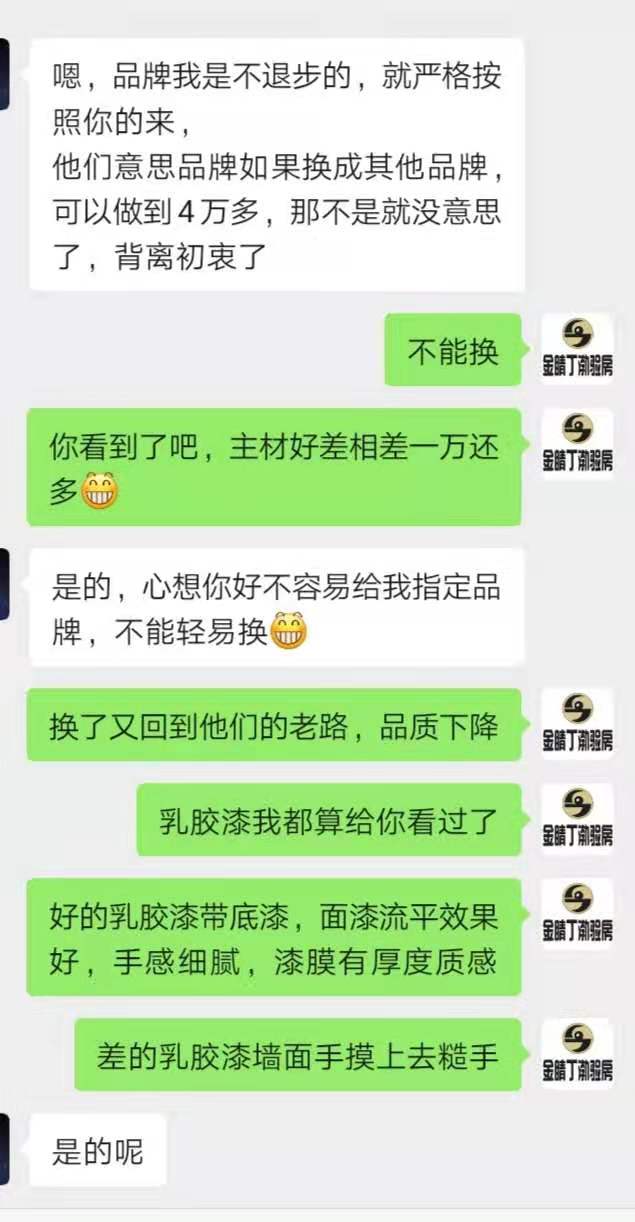Tap avatar next to "差的乳胶漆墙面" message
The height and width of the screenshot is (1222, 635).
[577, 1054]
